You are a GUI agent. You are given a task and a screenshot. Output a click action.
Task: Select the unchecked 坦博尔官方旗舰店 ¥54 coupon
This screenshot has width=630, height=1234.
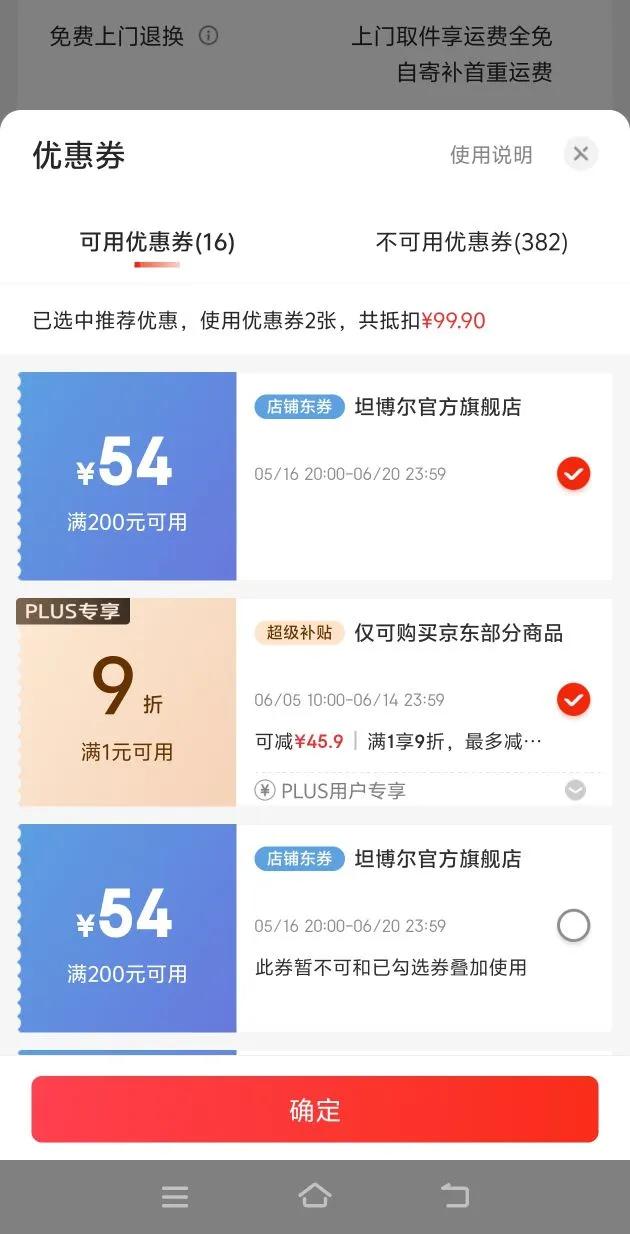[x=573, y=926]
